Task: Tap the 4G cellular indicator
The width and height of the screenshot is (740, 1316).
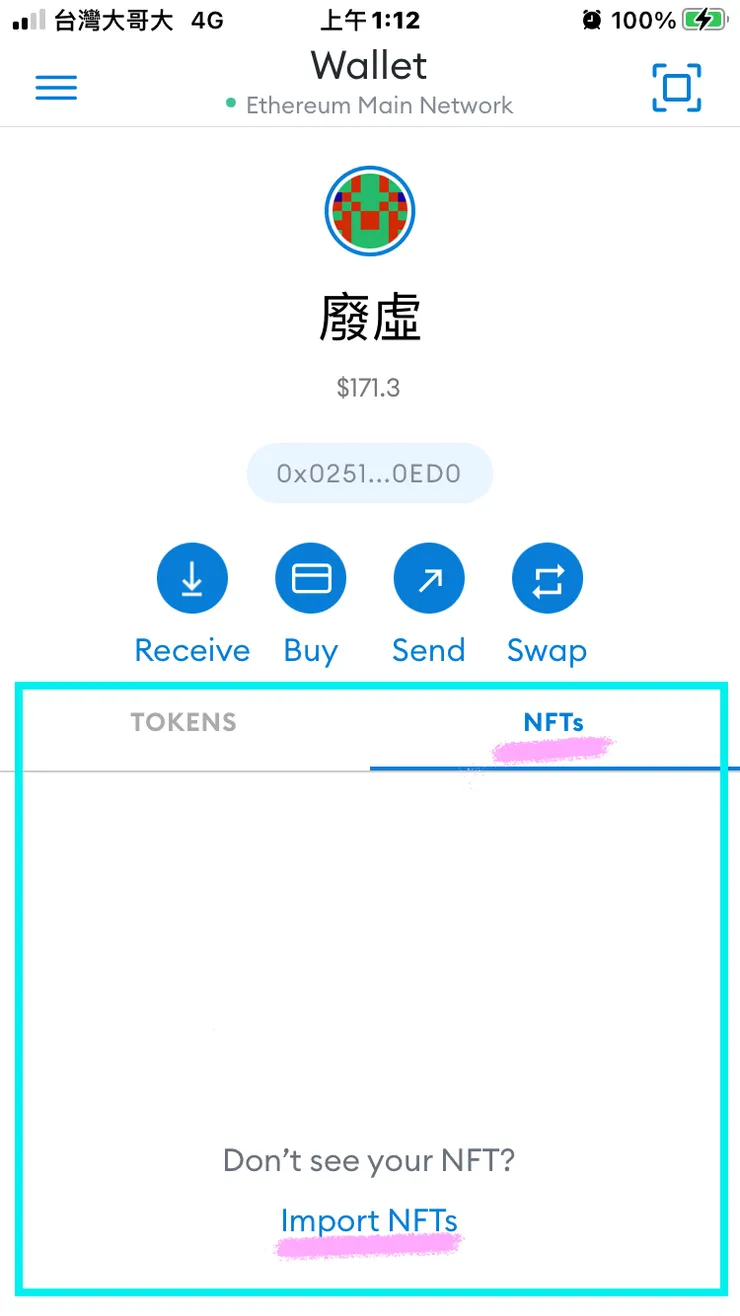Action: (206, 18)
